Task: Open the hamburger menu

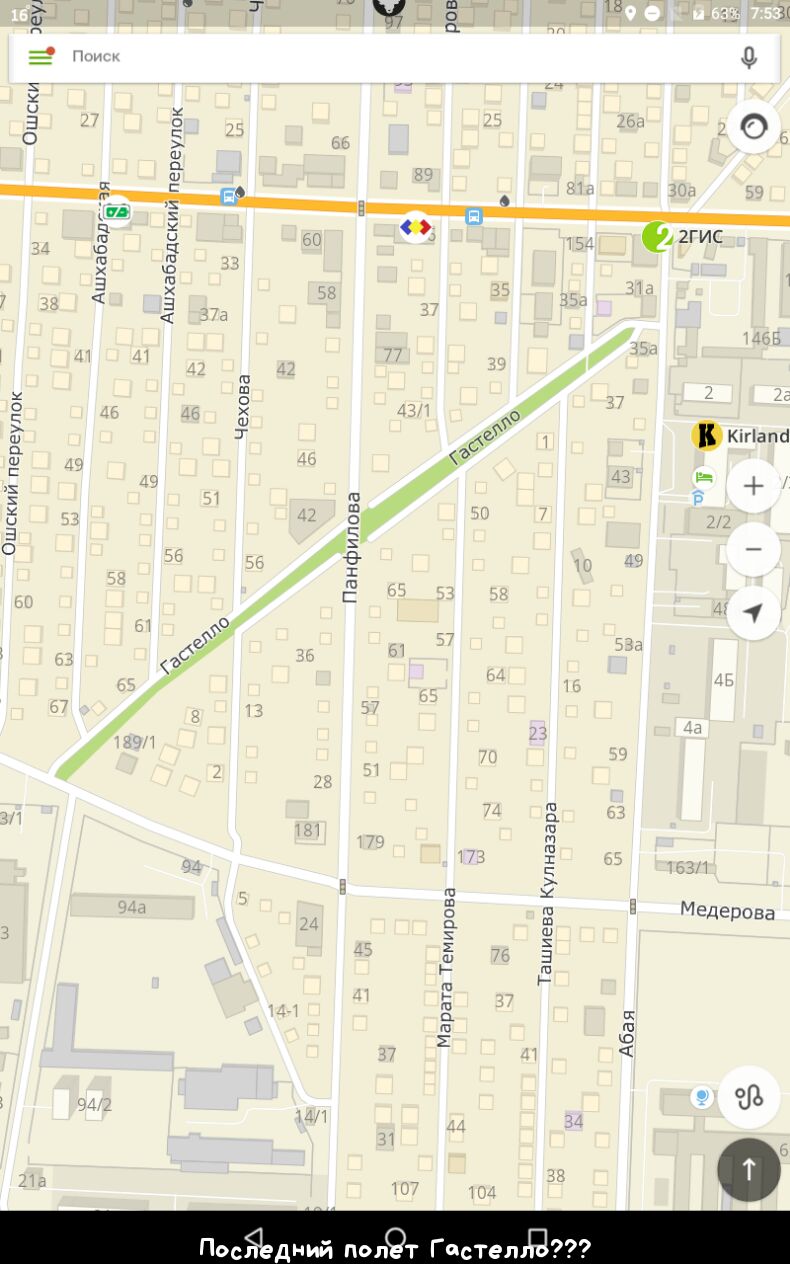Action: 40,57
